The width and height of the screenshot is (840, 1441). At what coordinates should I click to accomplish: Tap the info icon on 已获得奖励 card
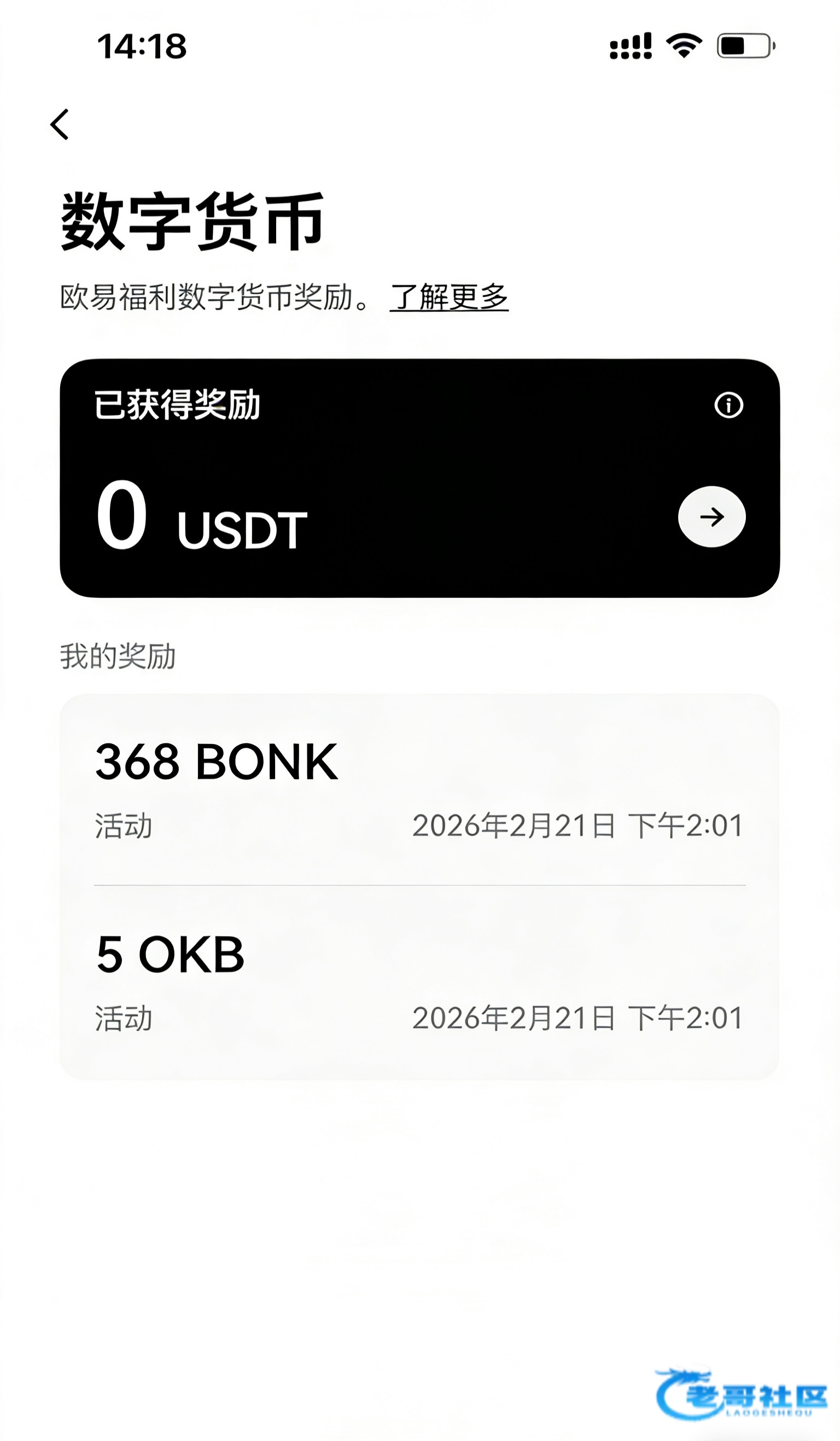point(728,405)
